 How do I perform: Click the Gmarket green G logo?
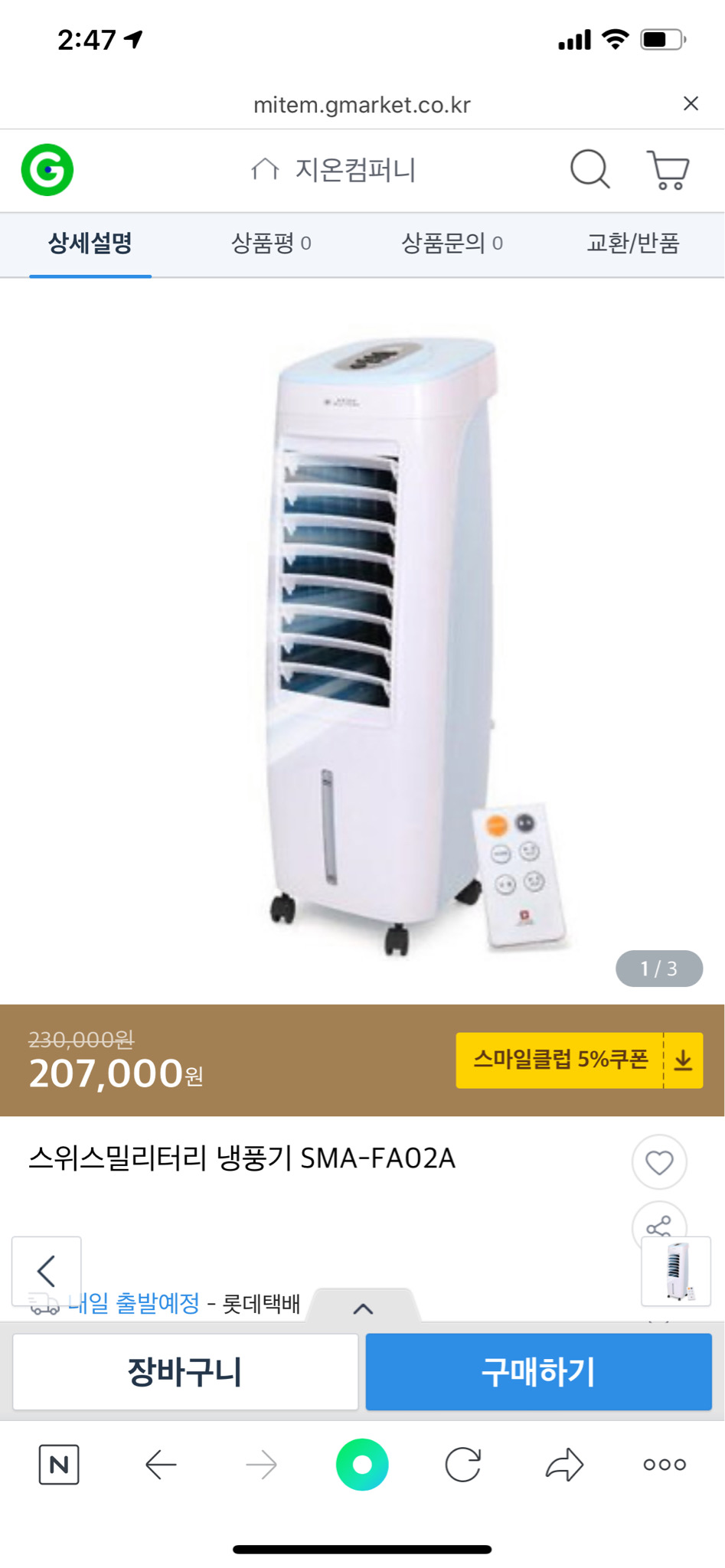[x=47, y=168]
